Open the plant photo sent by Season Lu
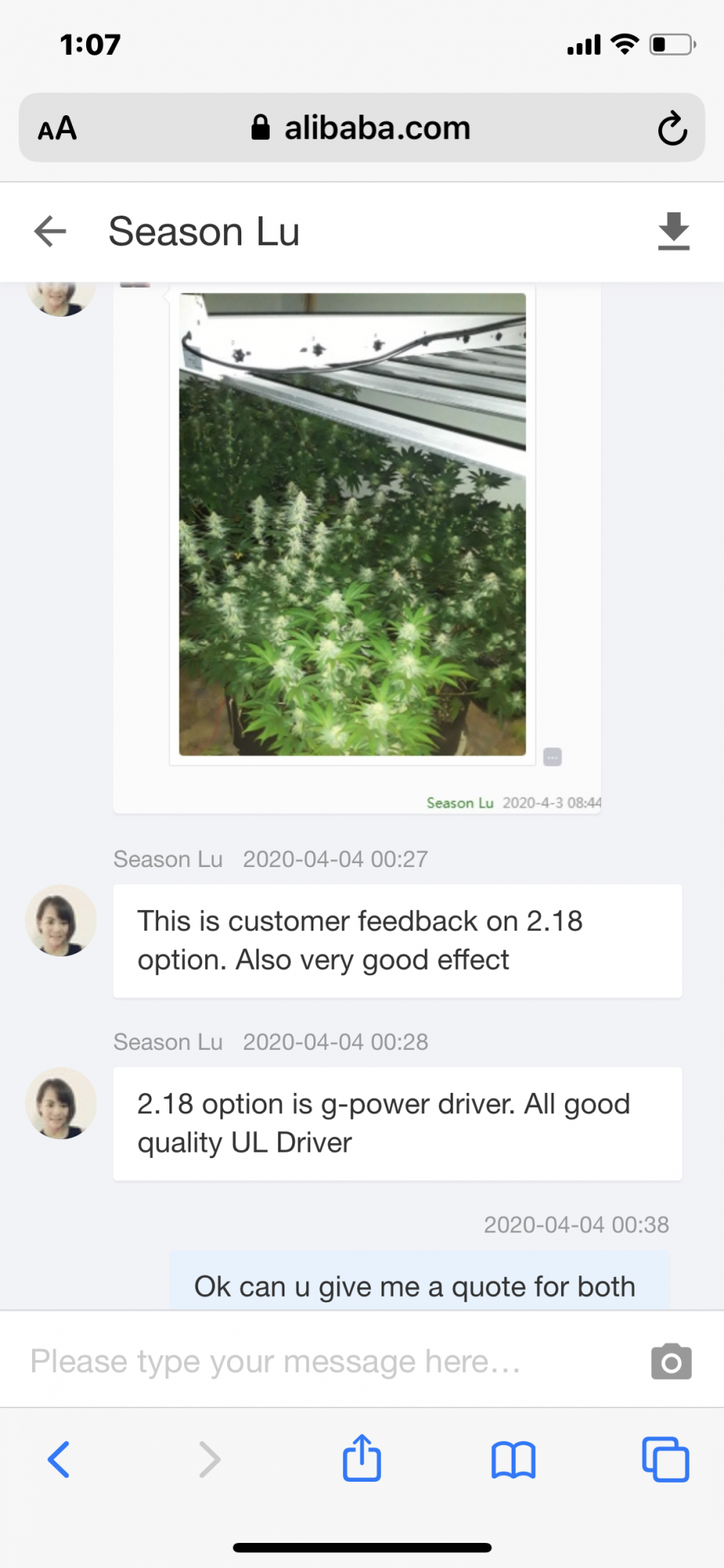724x1568 pixels. [352, 524]
